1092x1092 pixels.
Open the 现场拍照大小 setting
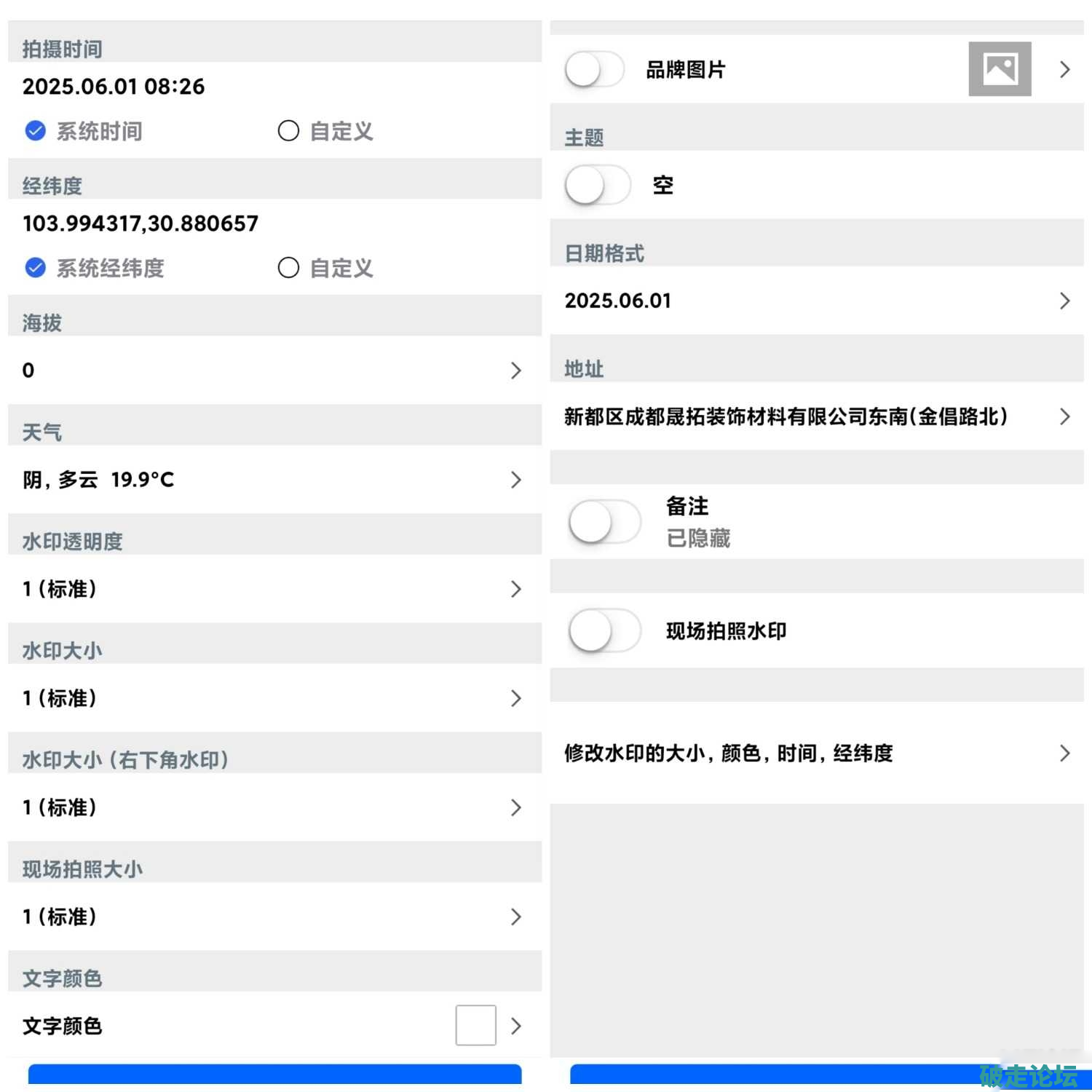[274, 917]
